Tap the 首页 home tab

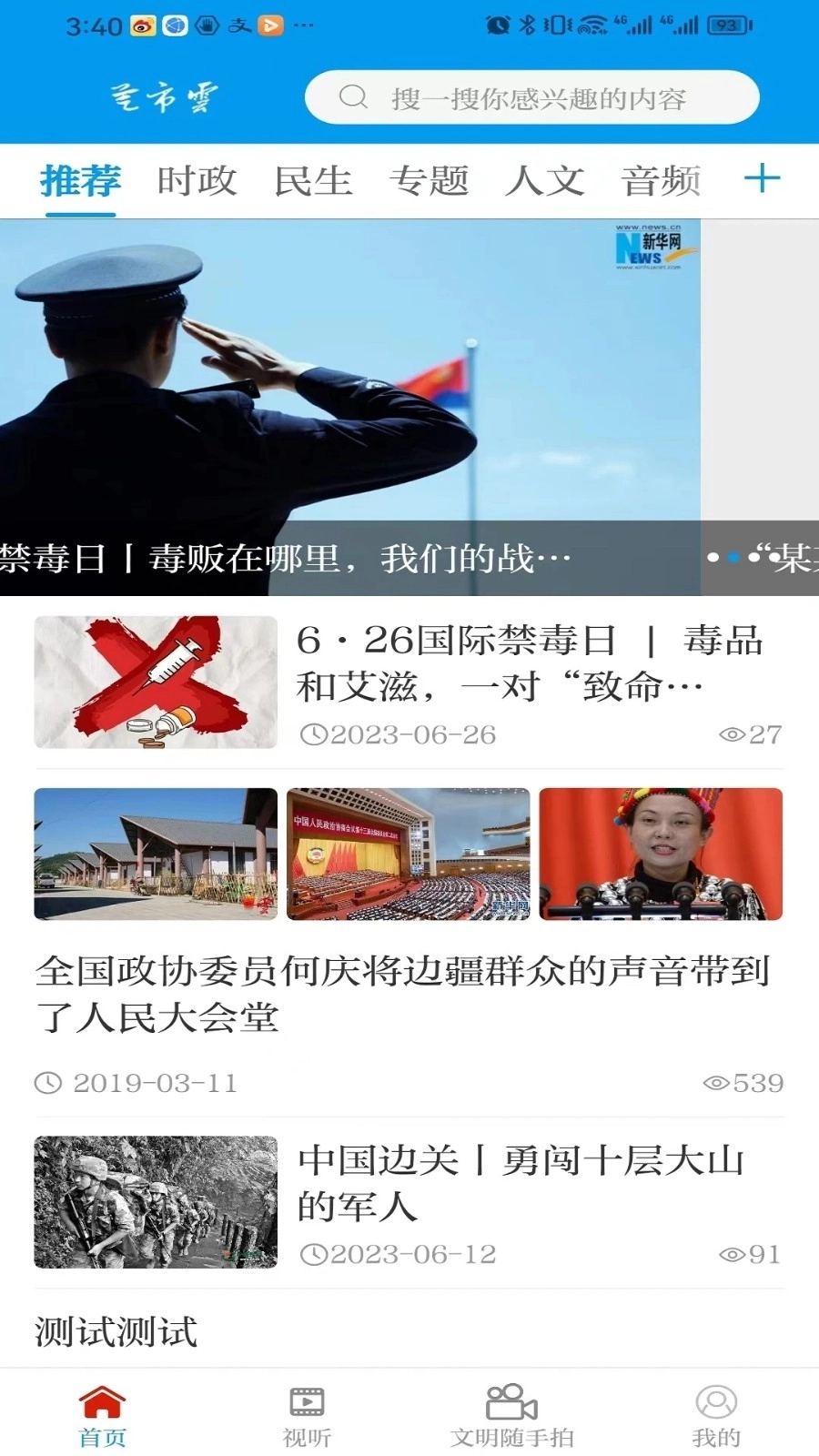(102, 1415)
